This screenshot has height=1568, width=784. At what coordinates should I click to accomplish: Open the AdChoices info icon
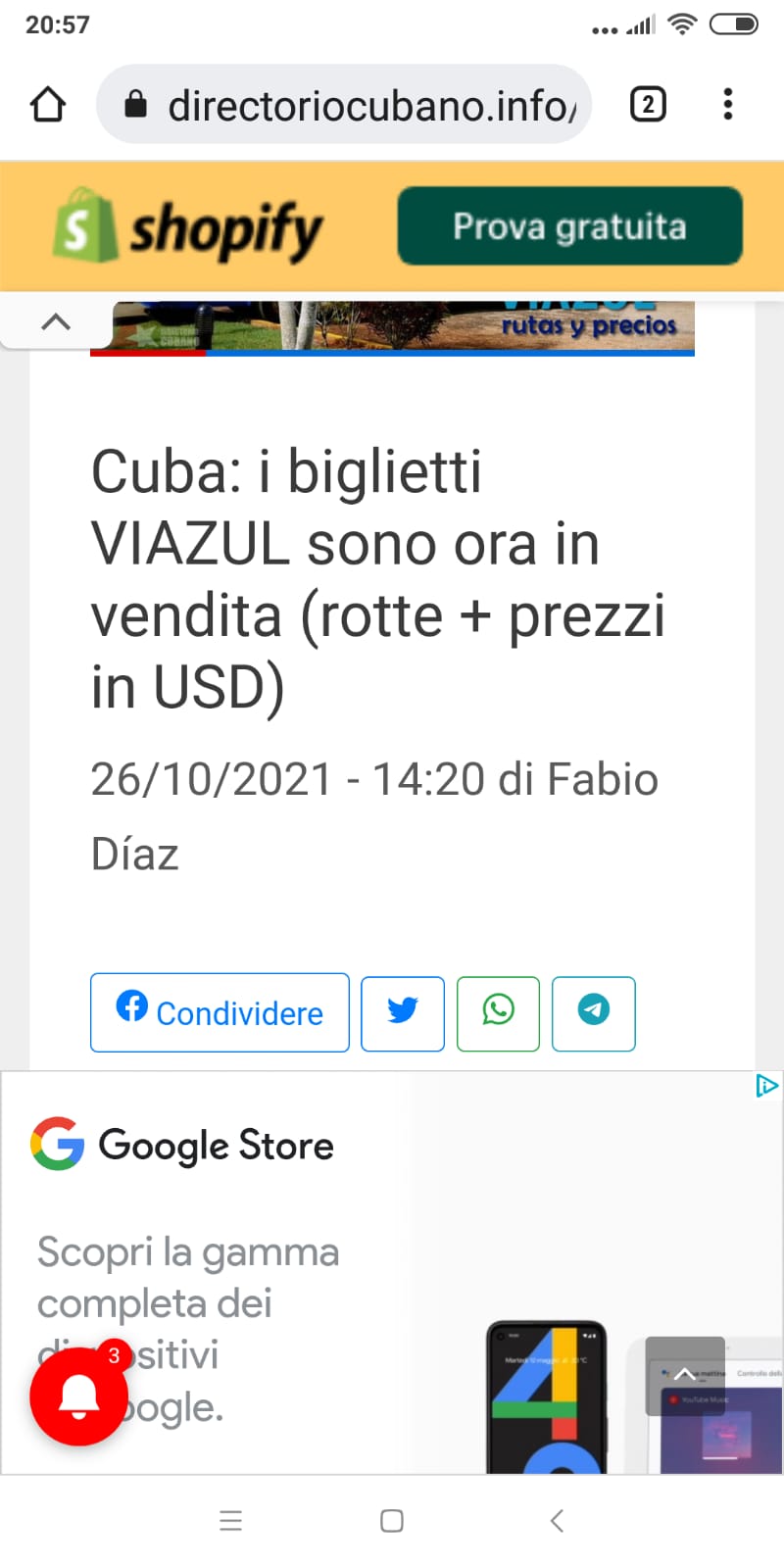[x=767, y=1086]
